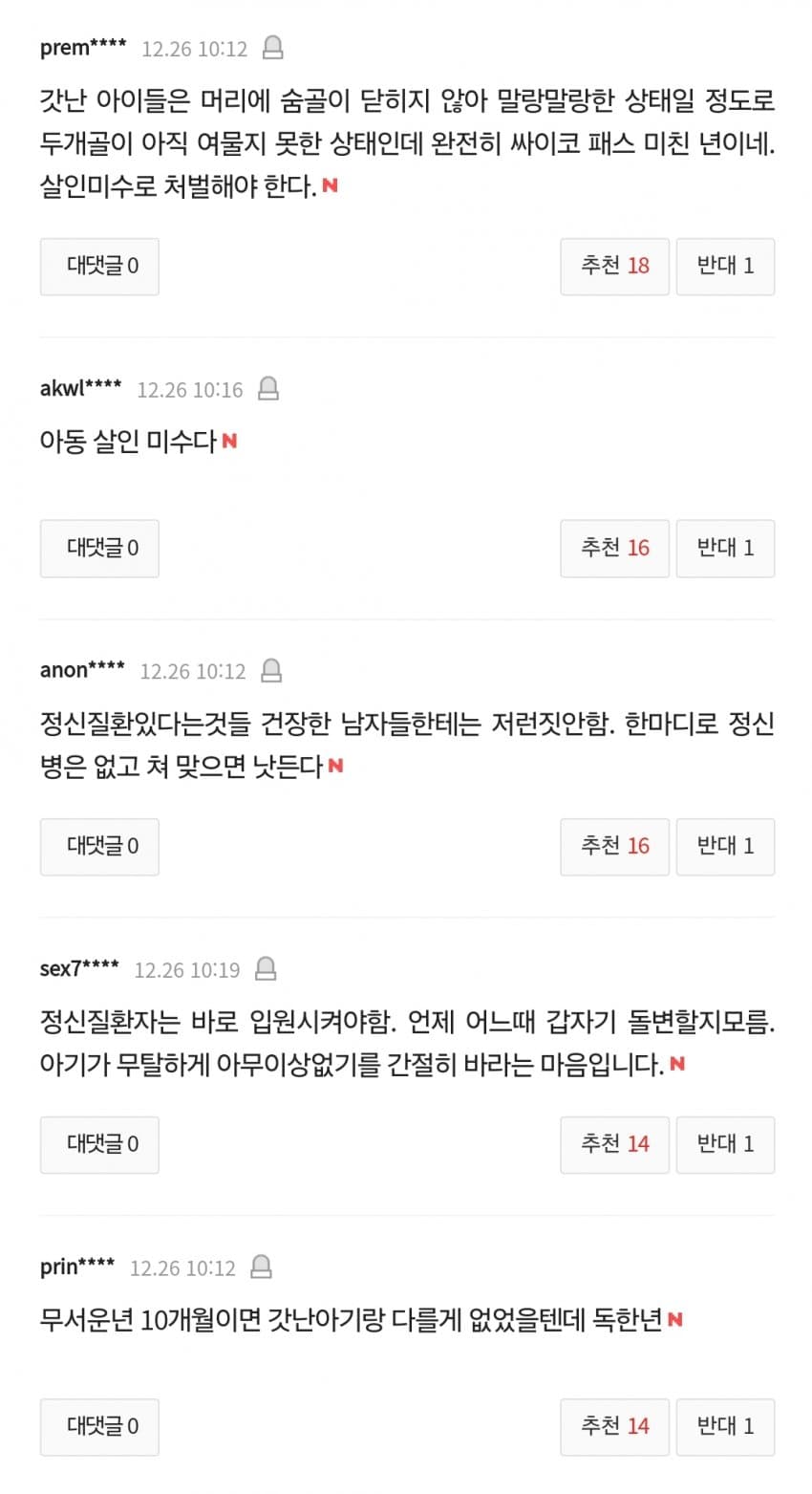The height and width of the screenshot is (1494, 812).
Task: Report the prem**** comment via siren icon
Action: pos(273,48)
